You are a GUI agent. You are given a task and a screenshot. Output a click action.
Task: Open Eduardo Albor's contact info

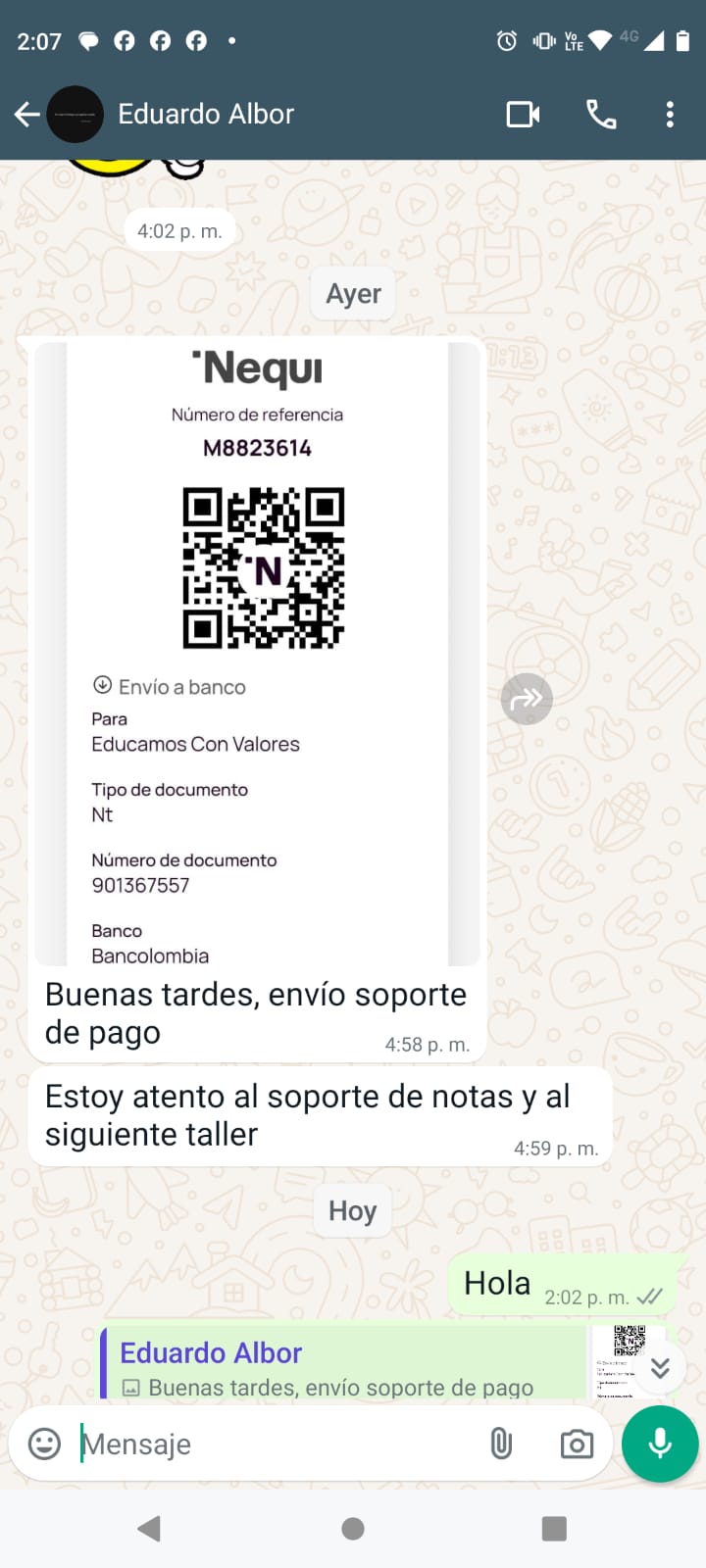click(x=206, y=115)
